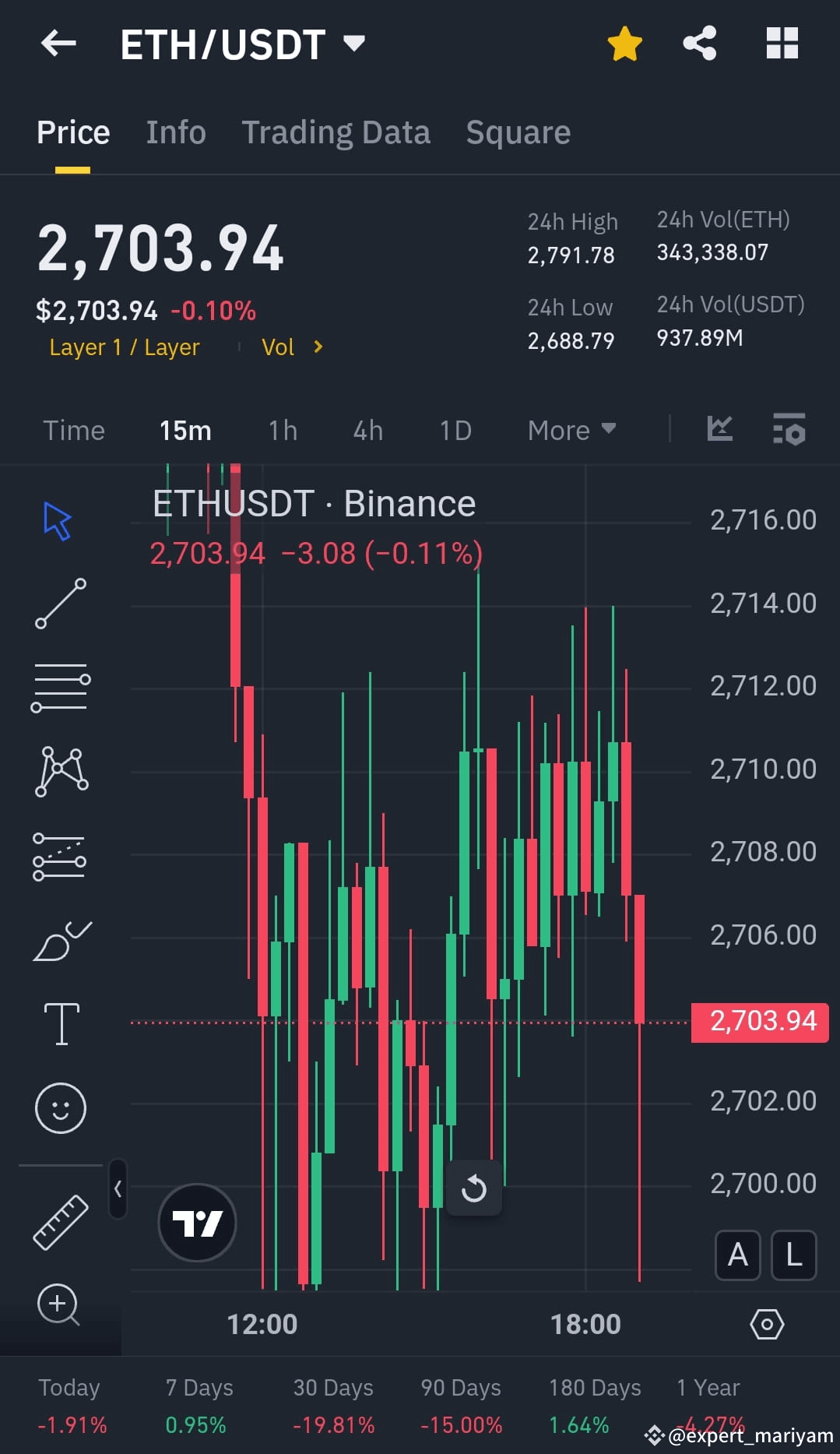Expand the More timeframe dropdown

(x=571, y=429)
